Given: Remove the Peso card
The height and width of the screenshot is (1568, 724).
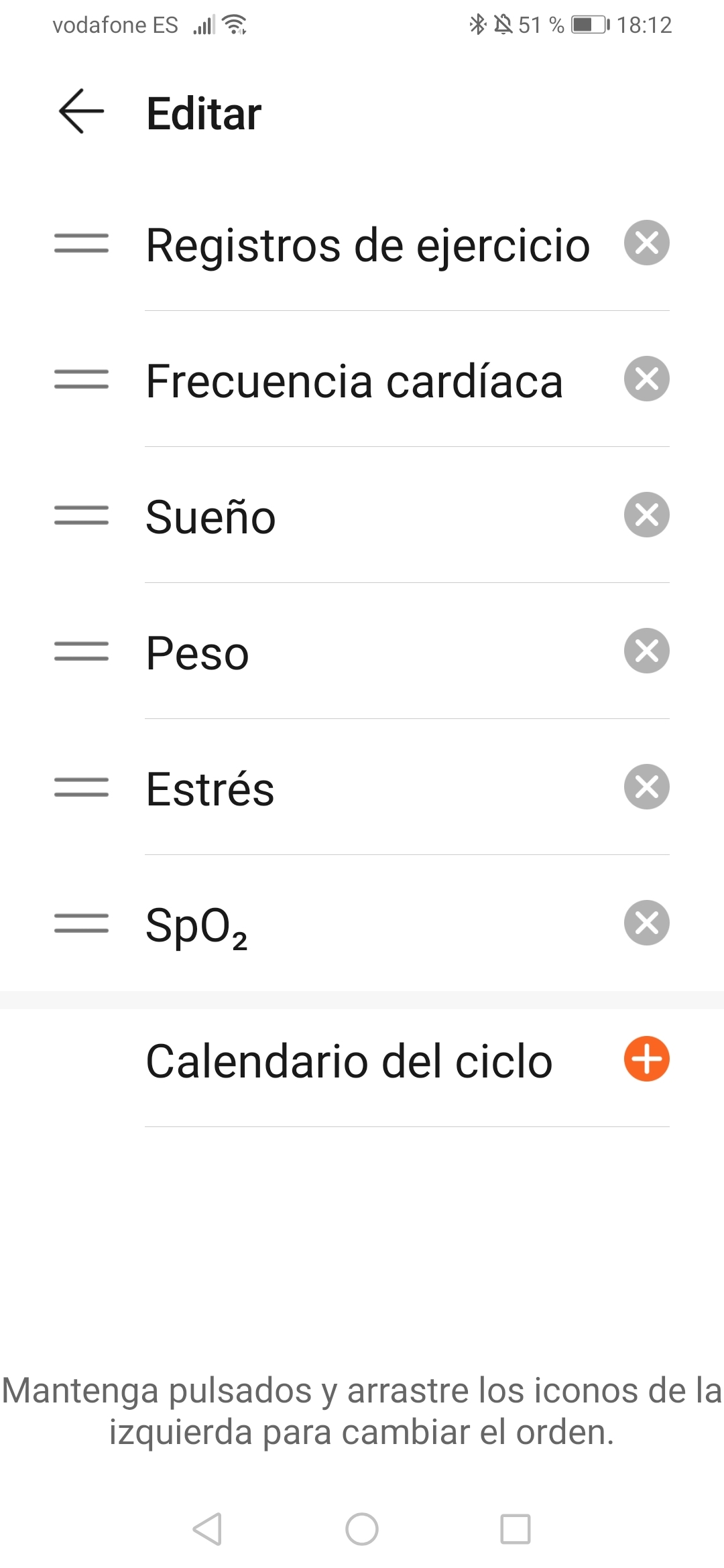Looking at the screenshot, I should [646, 651].
